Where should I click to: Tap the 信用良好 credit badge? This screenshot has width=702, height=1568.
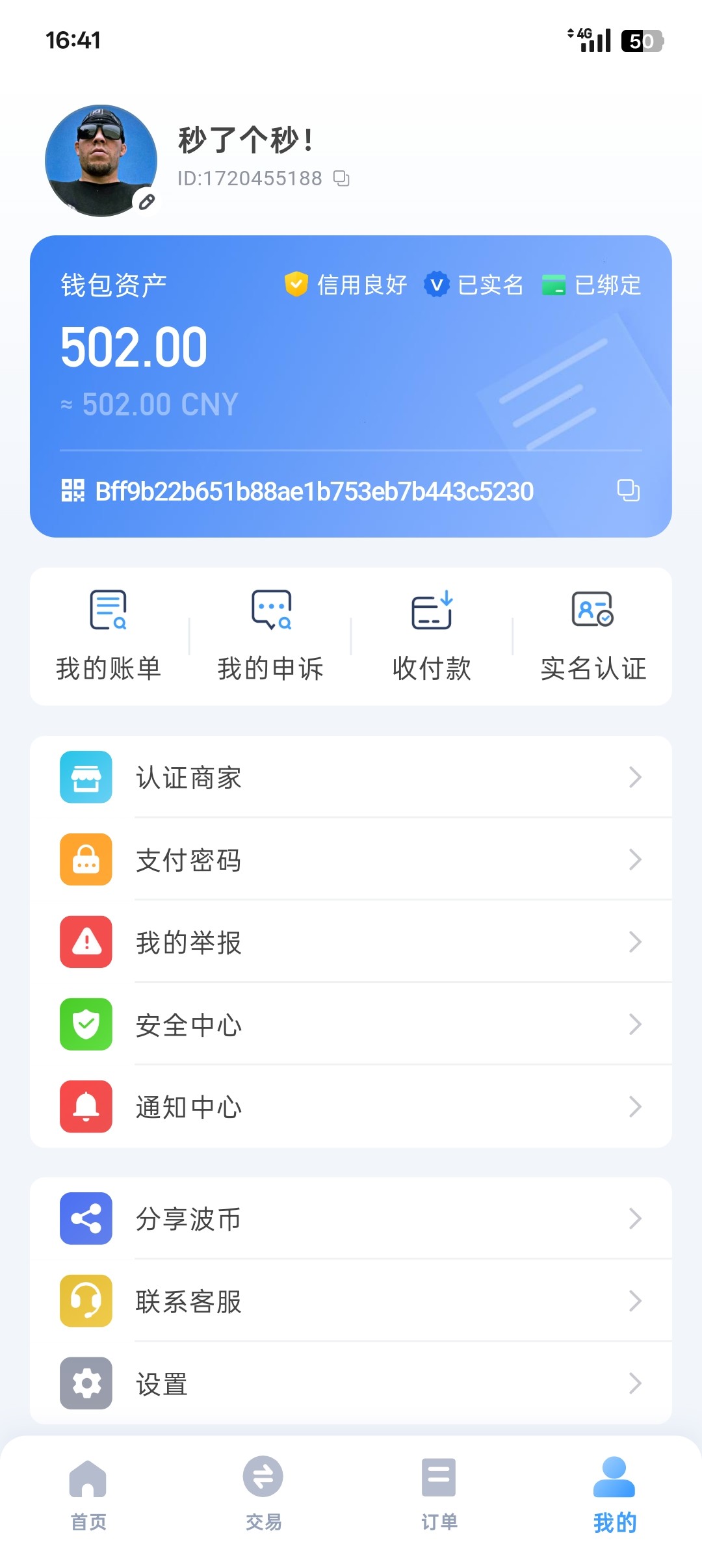(x=347, y=284)
